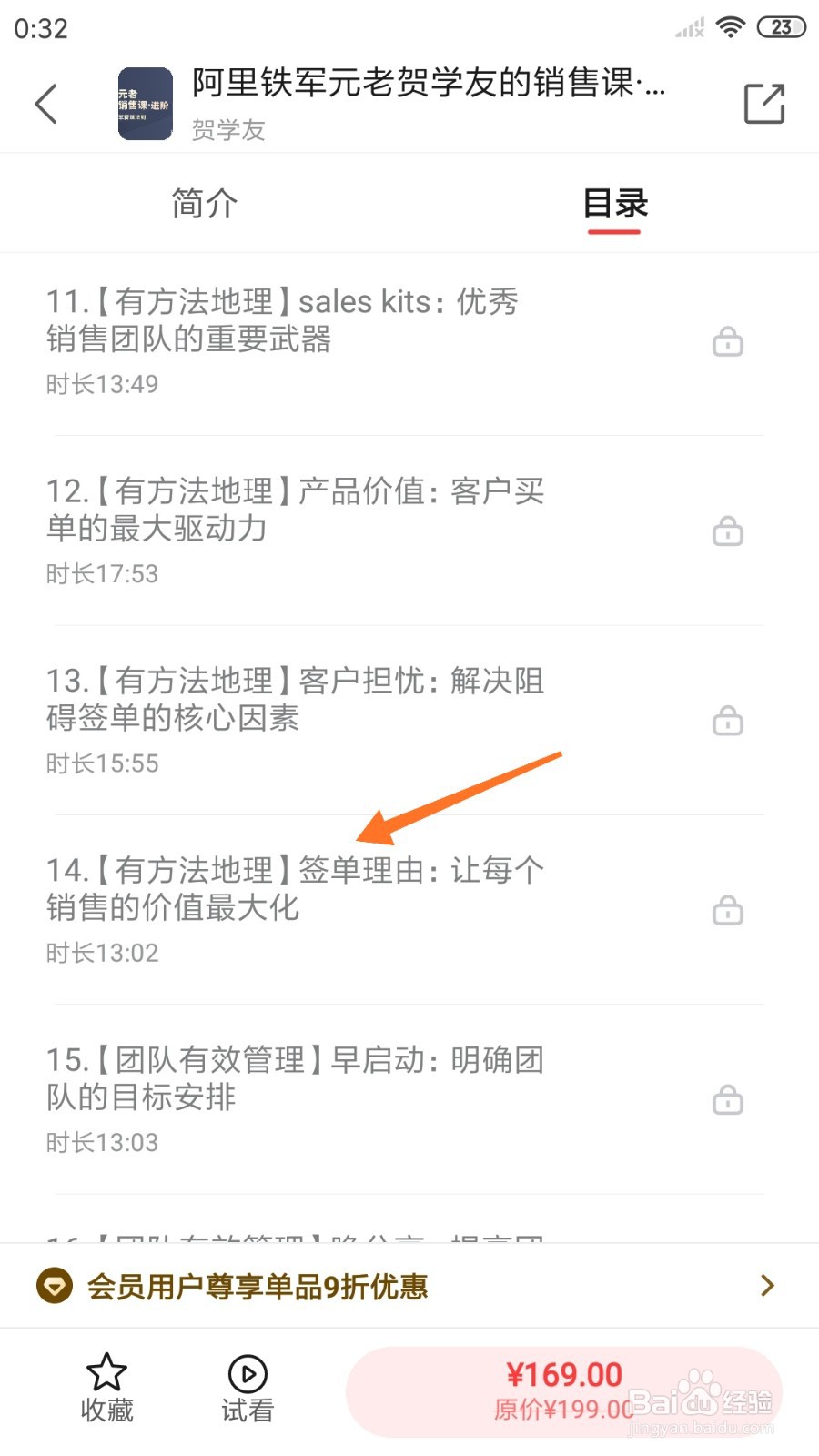The image size is (819, 1456).
Task: Tap the back arrow
Action: pyautogui.click(x=47, y=103)
